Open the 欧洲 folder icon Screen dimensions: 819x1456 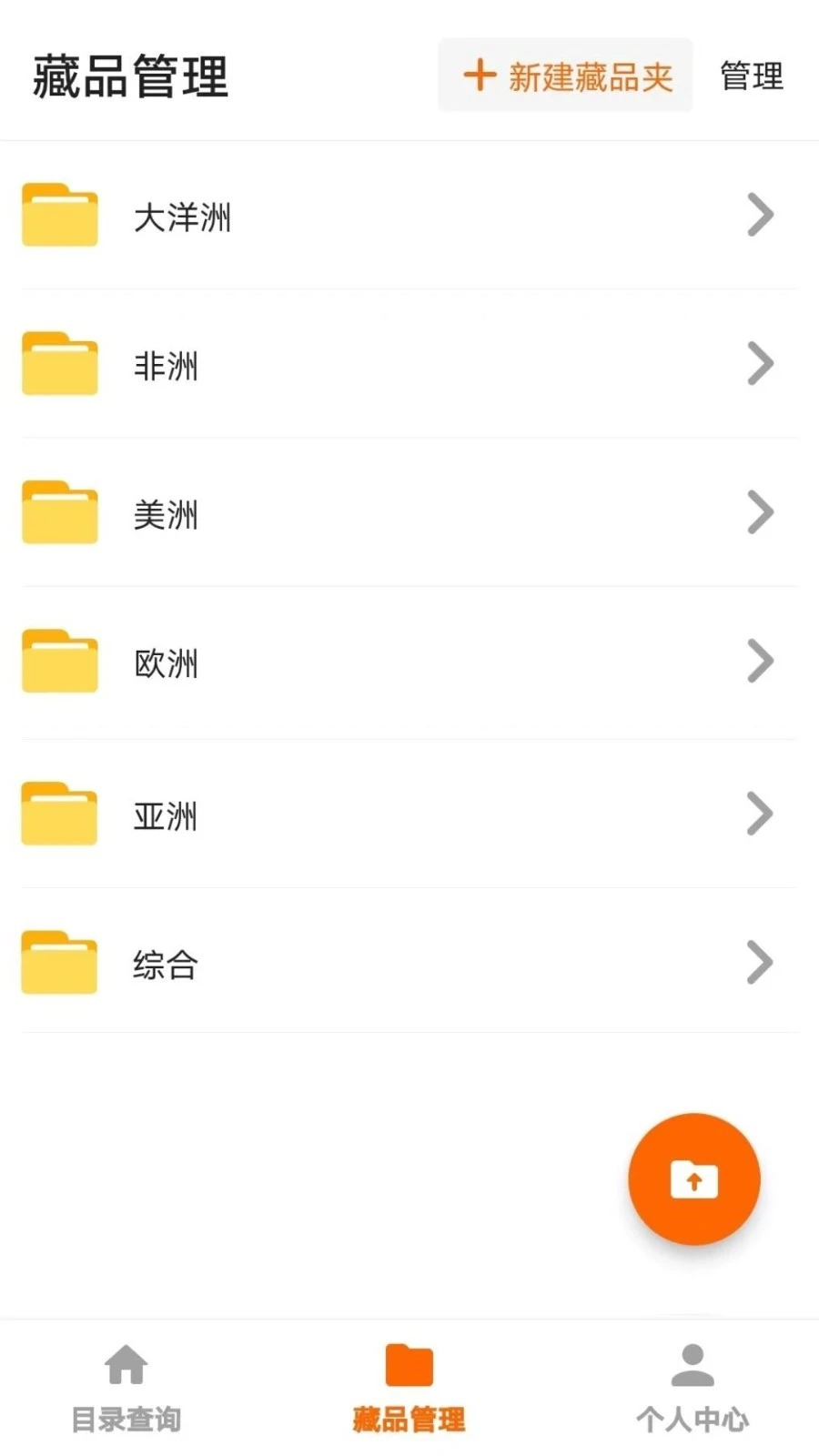[58, 662]
